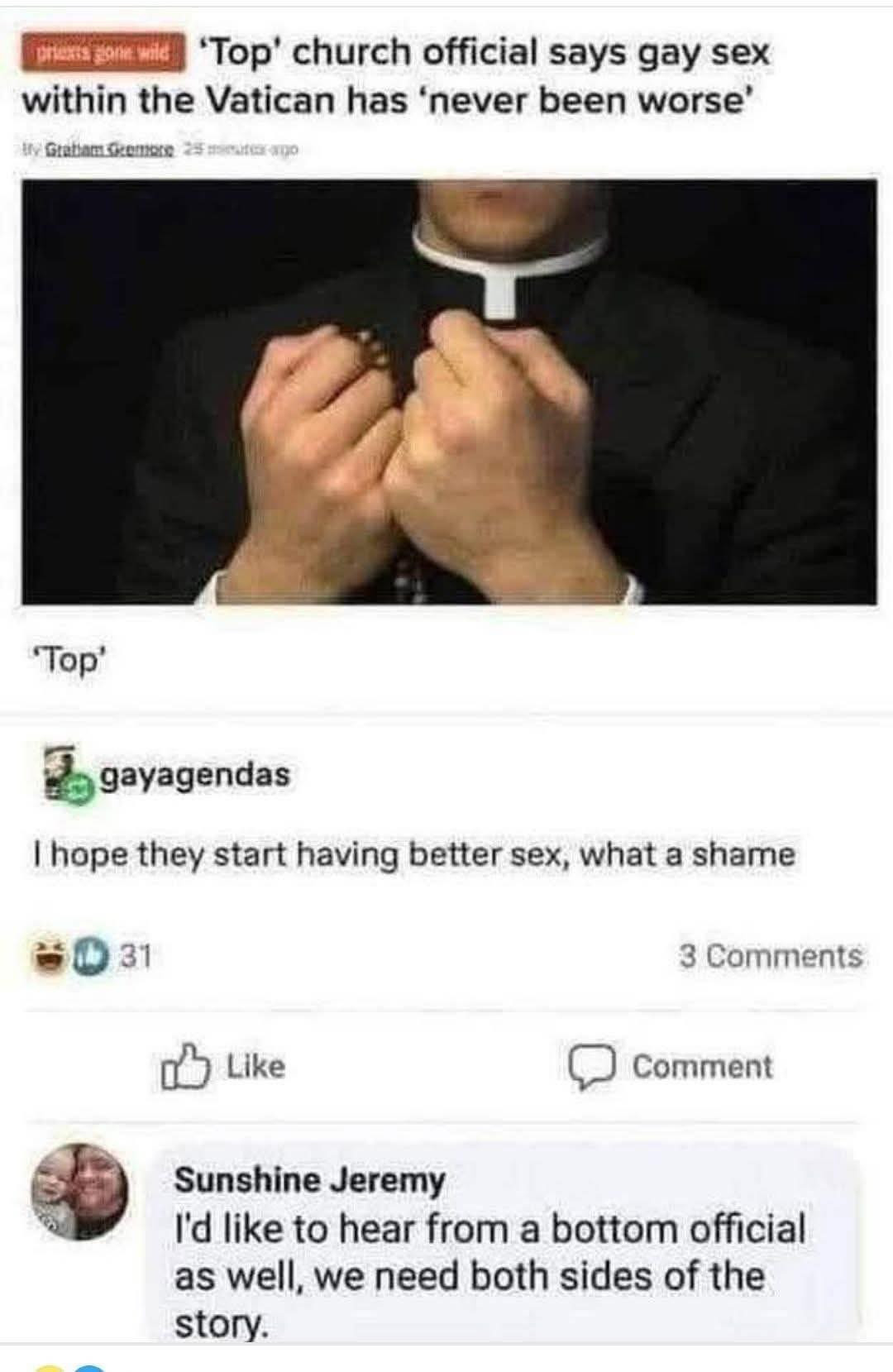Open Sunshine Jeremy's profile picture

(80, 1191)
